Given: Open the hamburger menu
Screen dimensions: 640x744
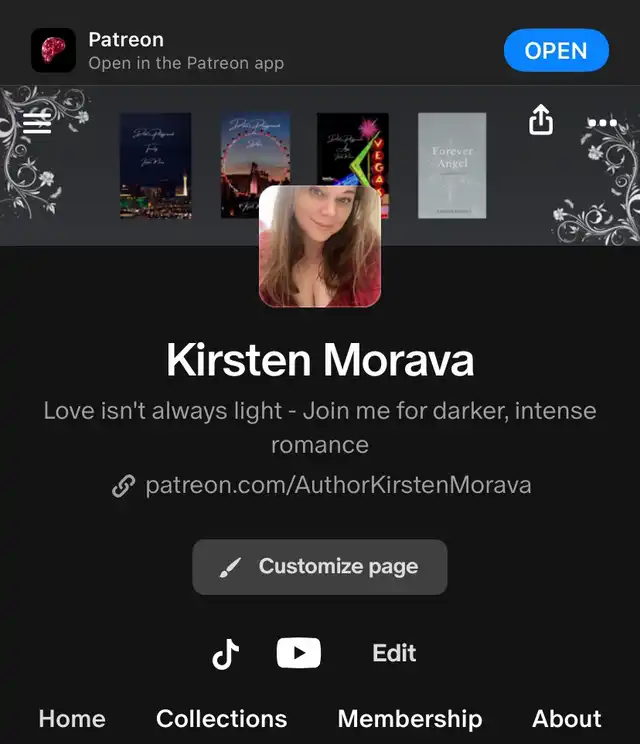Looking at the screenshot, I should pyautogui.click(x=37, y=123).
